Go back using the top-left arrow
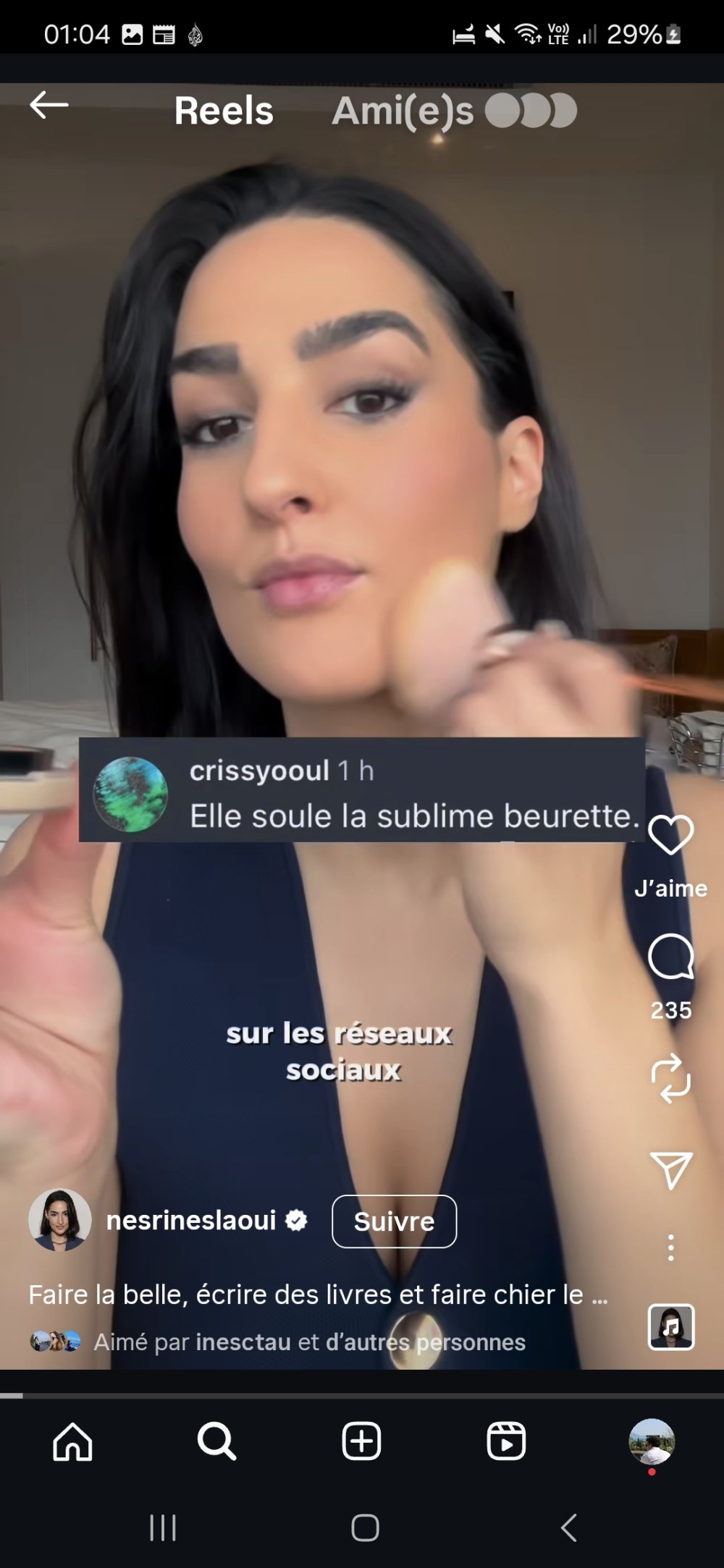Viewport: 724px width, 1568px height. click(x=49, y=106)
